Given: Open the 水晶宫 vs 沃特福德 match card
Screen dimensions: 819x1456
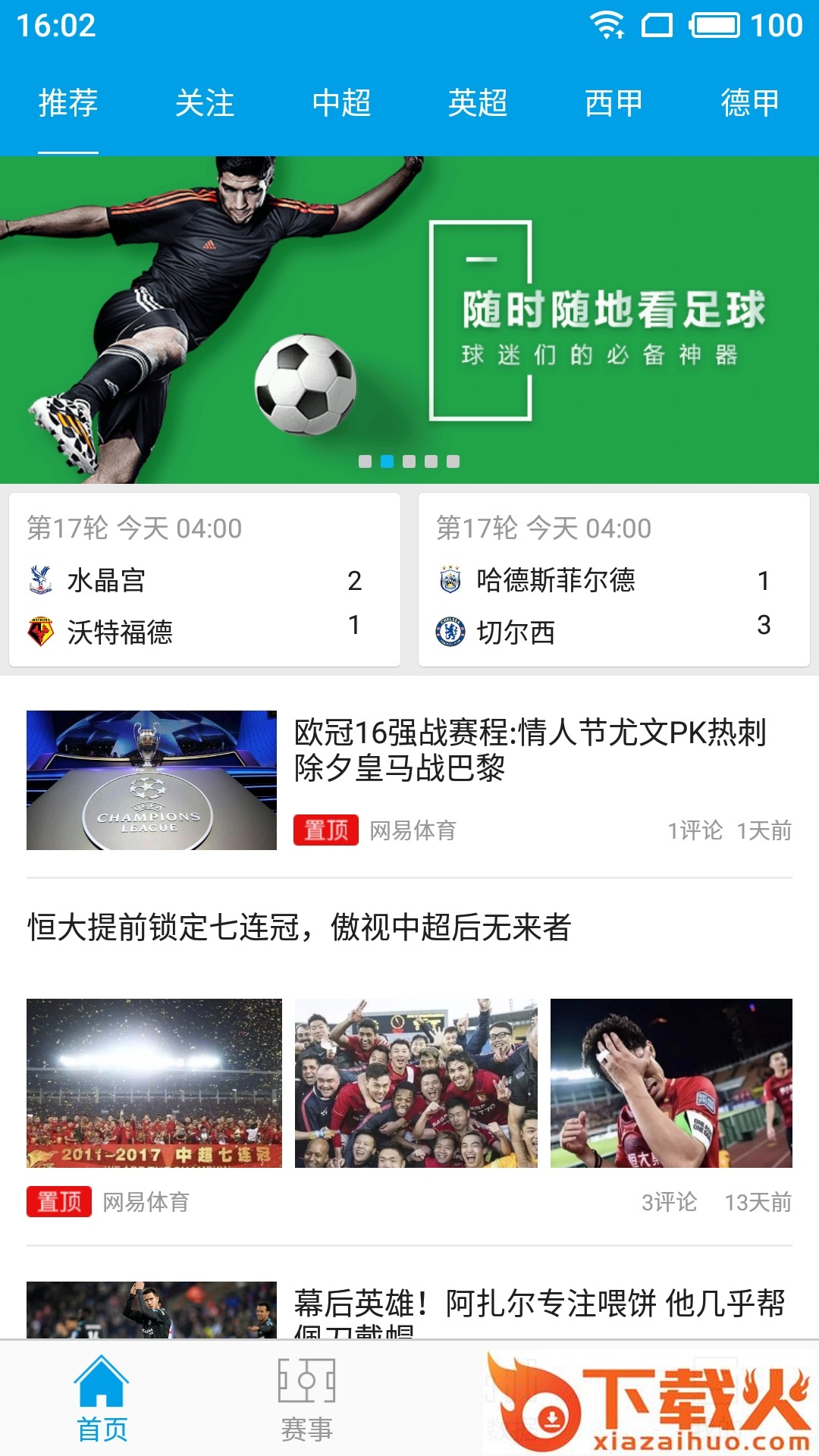Looking at the screenshot, I should click(205, 581).
